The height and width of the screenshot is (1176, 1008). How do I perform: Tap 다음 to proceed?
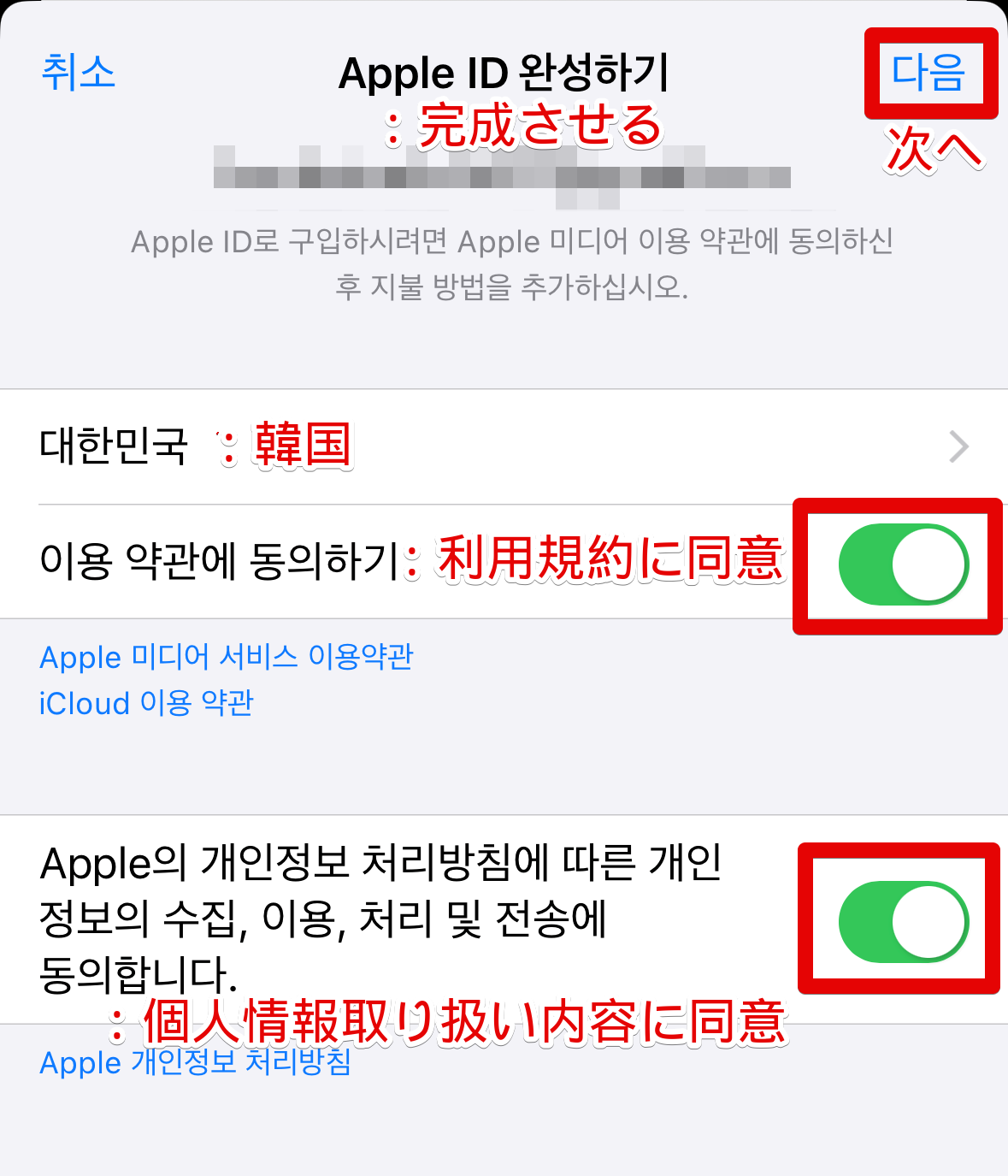point(928,72)
